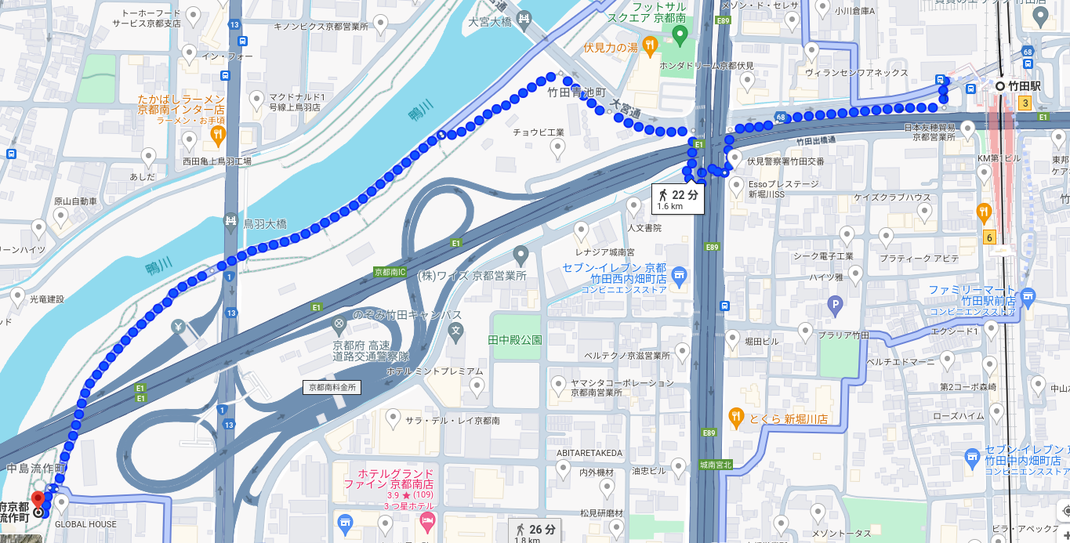This screenshot has width=1070, height=543.
Task: Open とくら 新堀川店 restaurant pin
Action: pos(735,416)
